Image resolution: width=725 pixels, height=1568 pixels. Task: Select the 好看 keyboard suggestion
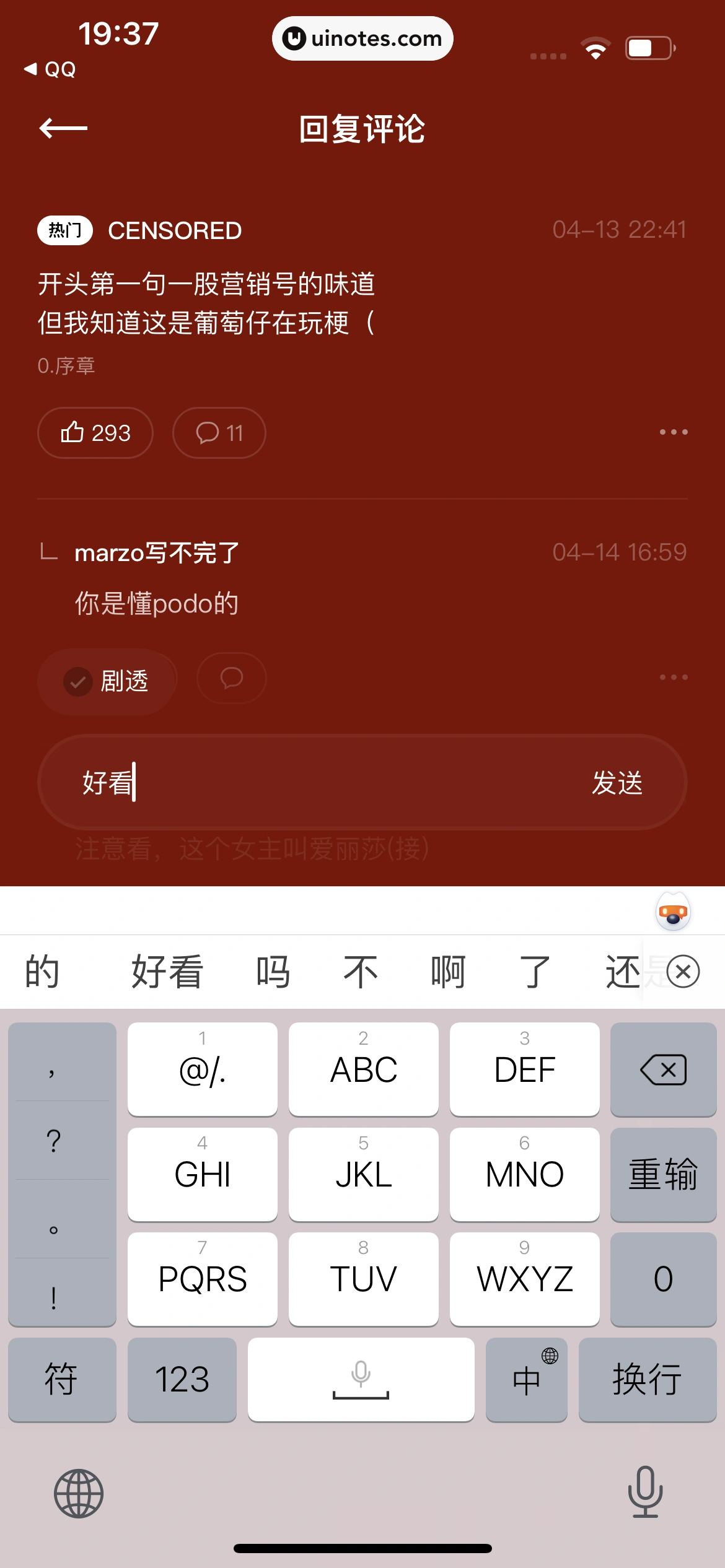pos(167,972)
